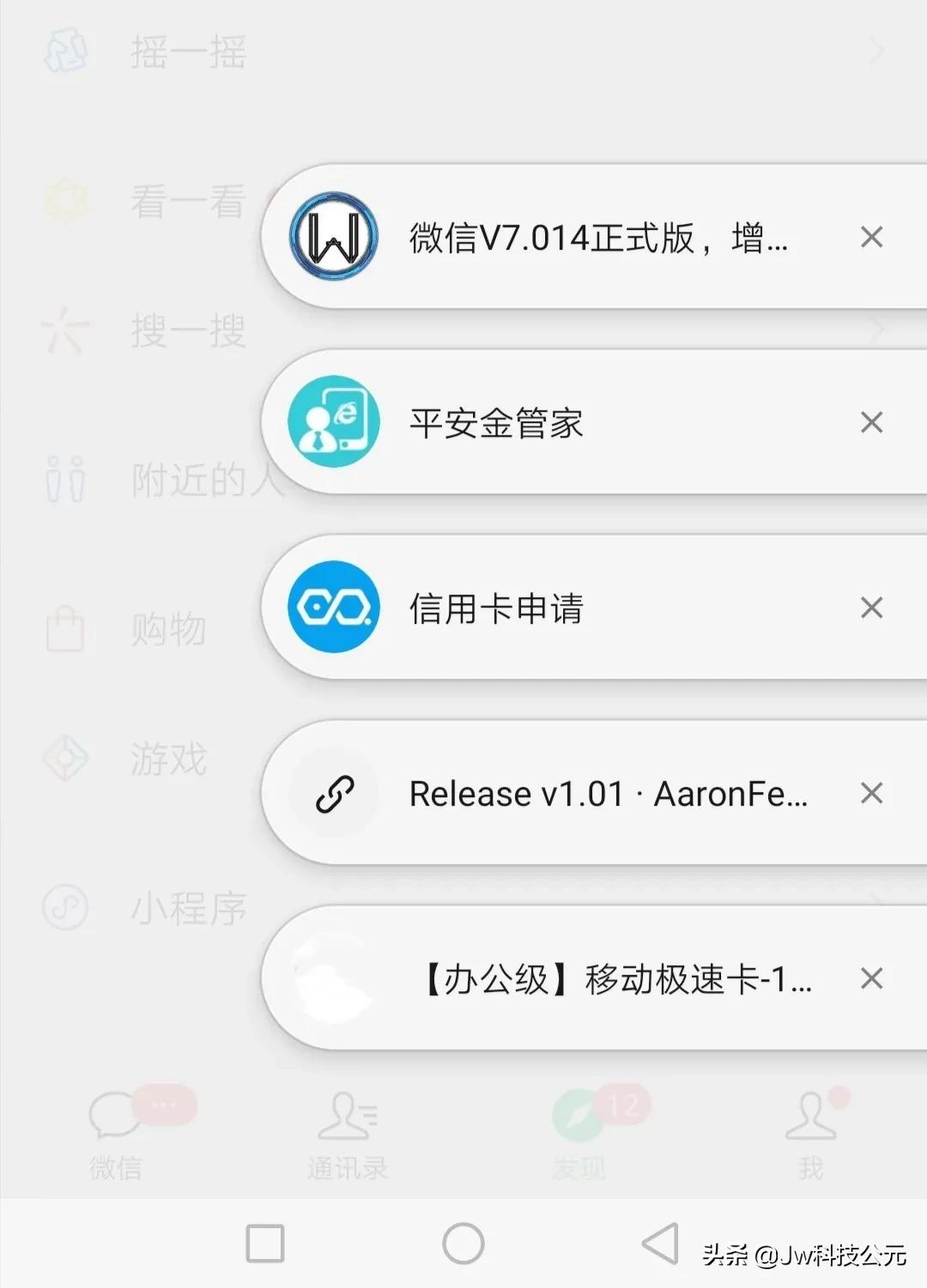Open the 看一看 Top Stories feature
This screenshot has width=927, height=1288.
click(189, 202)
